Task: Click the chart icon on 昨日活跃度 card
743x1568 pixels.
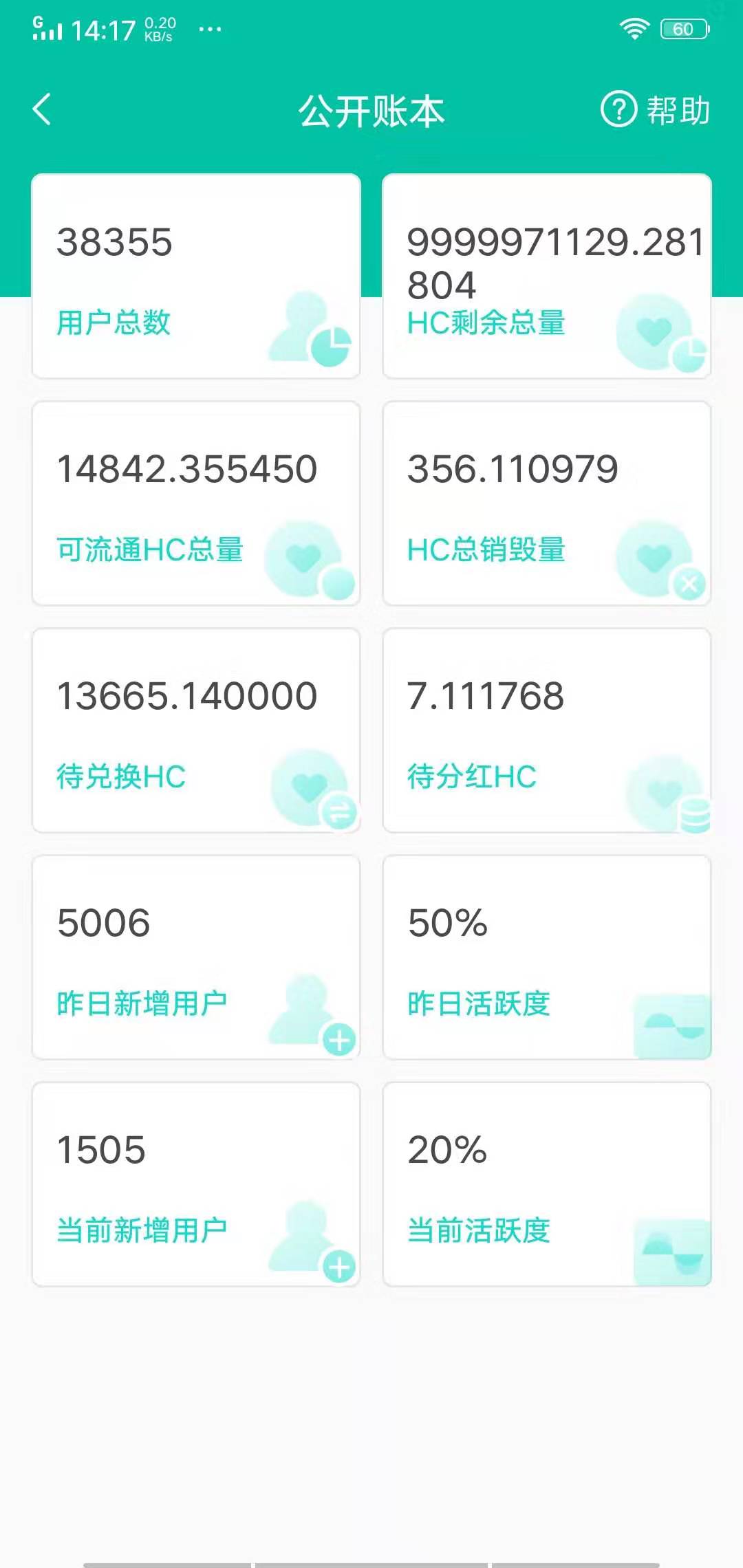Action: 671,1025
